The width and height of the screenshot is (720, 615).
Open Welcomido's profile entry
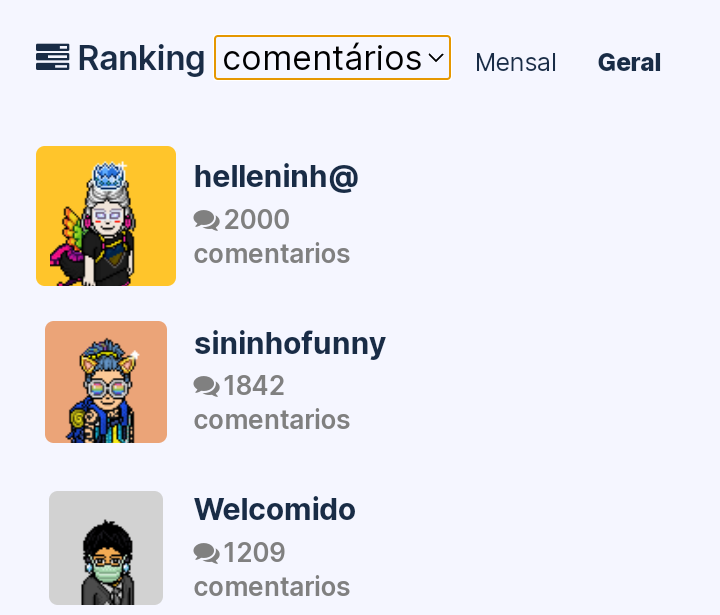tap(274, 510)
